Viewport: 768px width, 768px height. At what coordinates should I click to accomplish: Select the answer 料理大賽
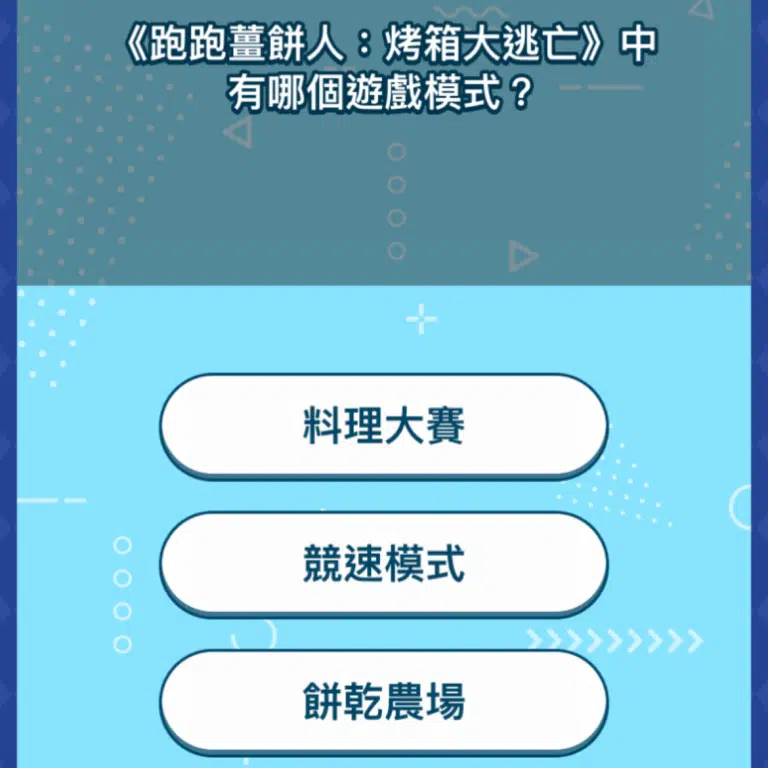pyautogui.click(x=384, y=427)
